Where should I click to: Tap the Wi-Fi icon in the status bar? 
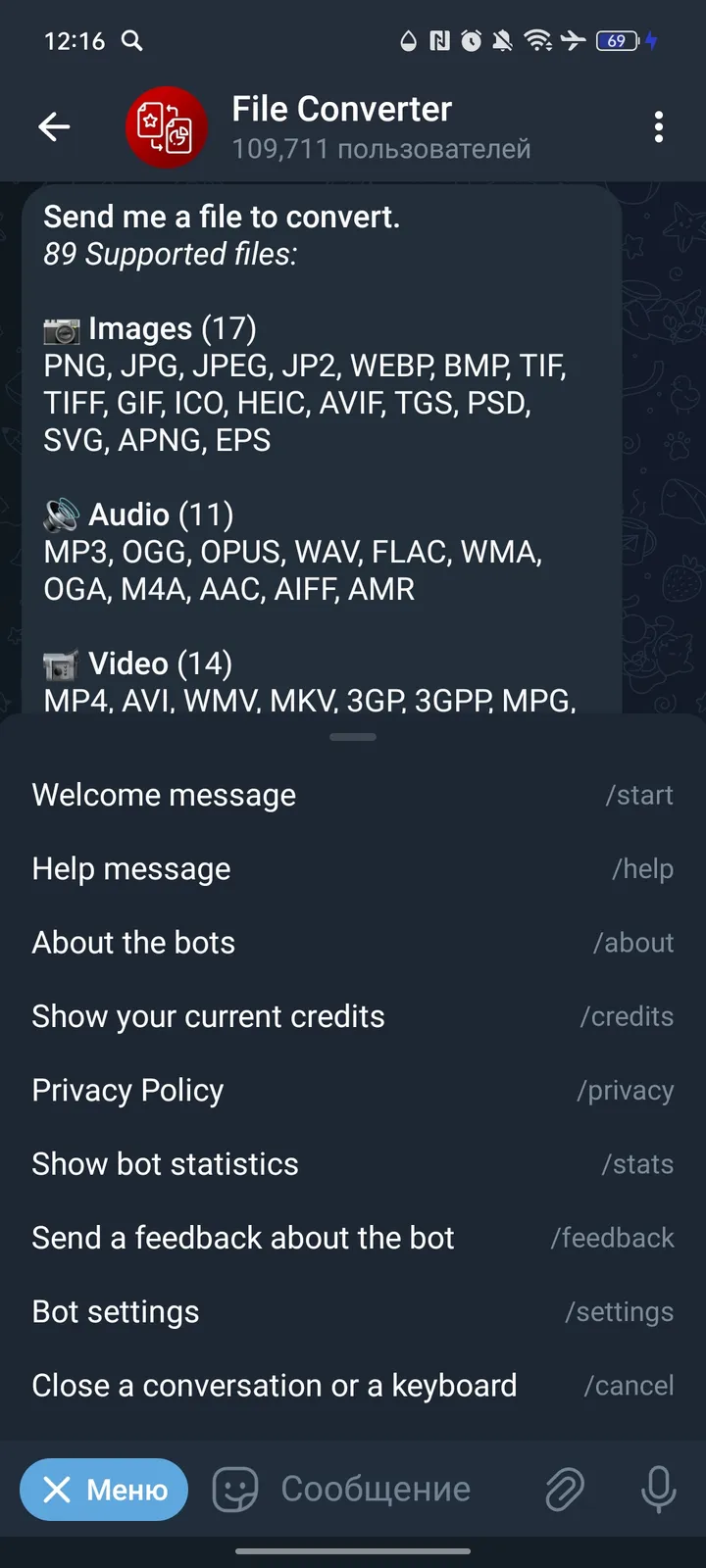(x=537, y=41)
